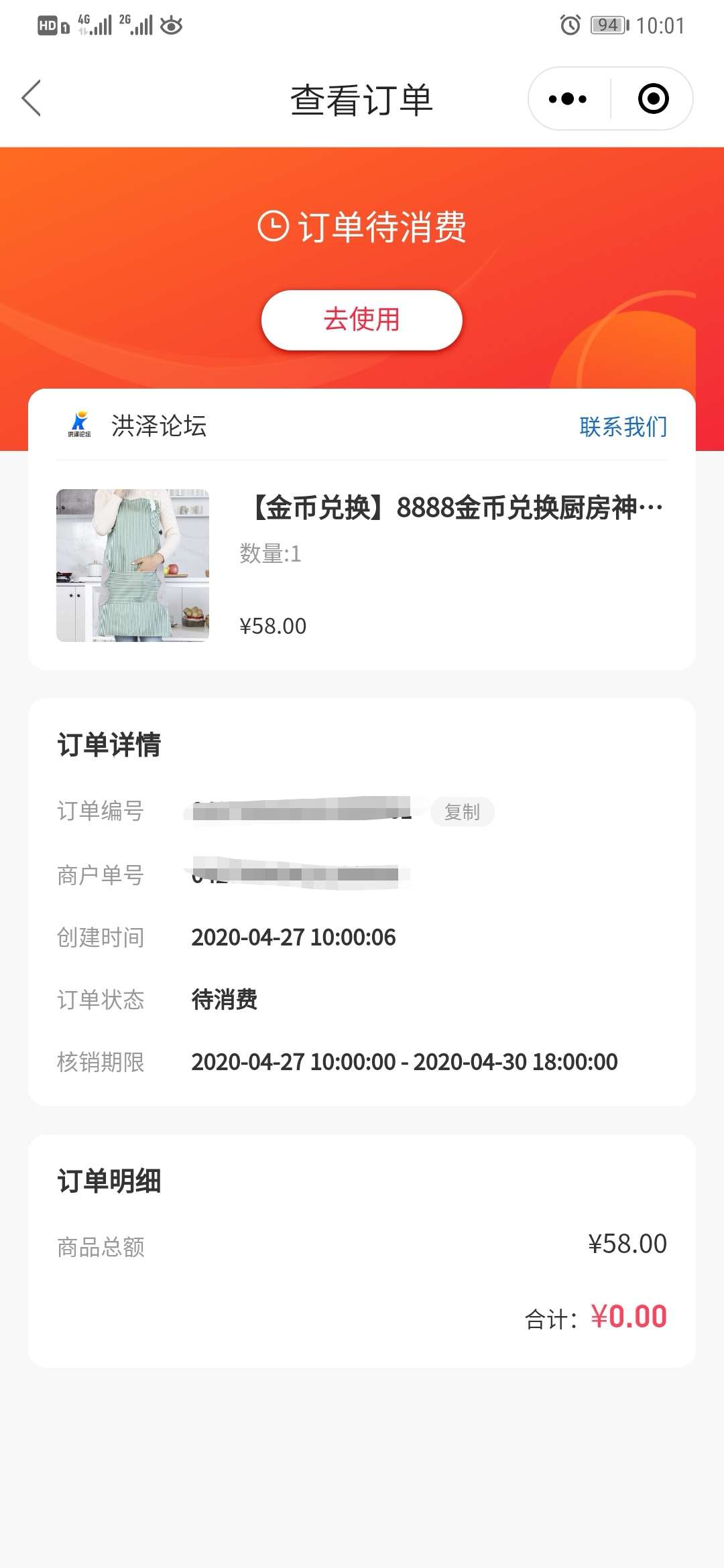
Task: Open the mini program three-dot menu
Action: (x=568, y=99)
